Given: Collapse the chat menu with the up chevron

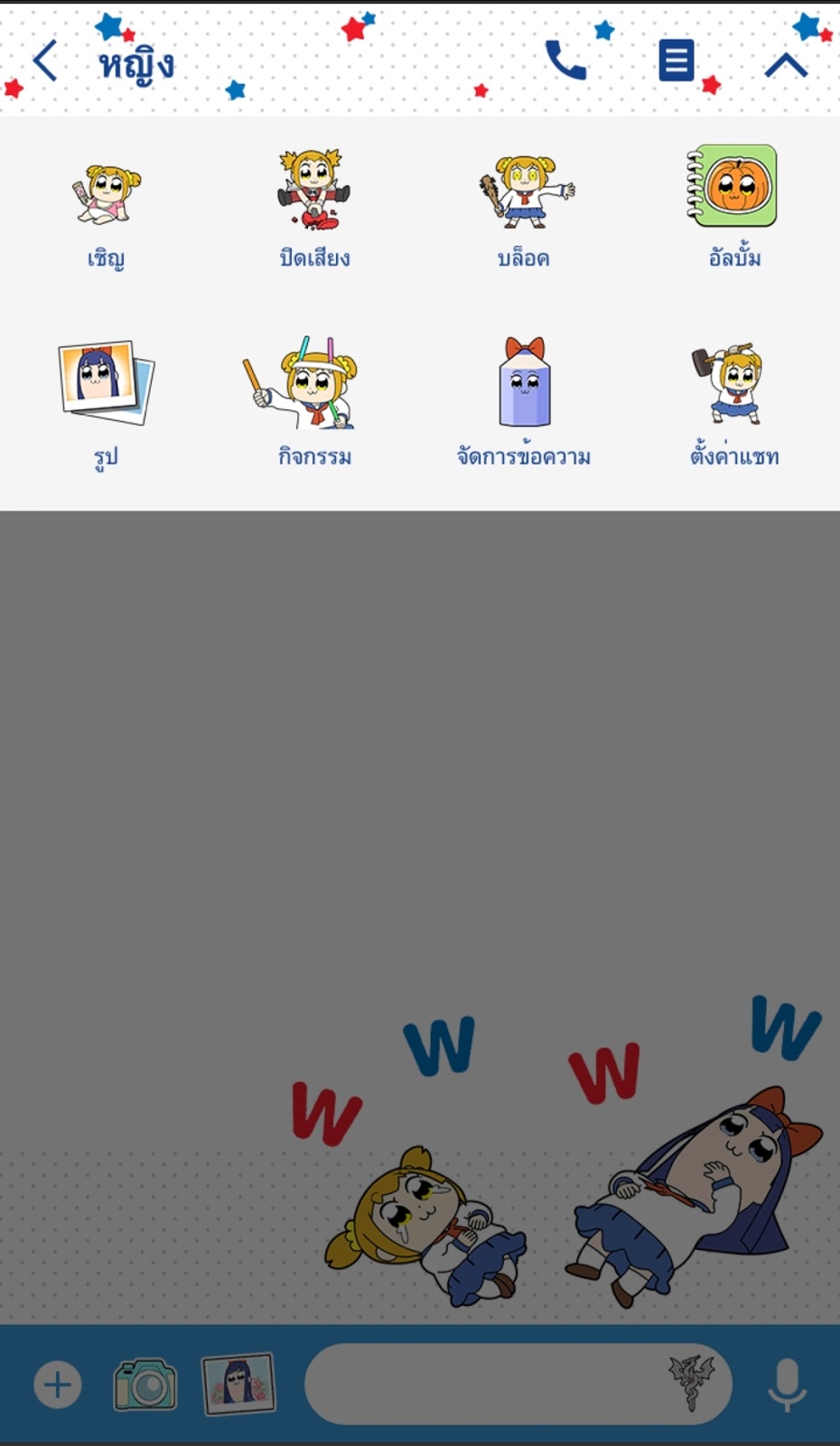Looking at the screenshot, I should coord(786,65).
